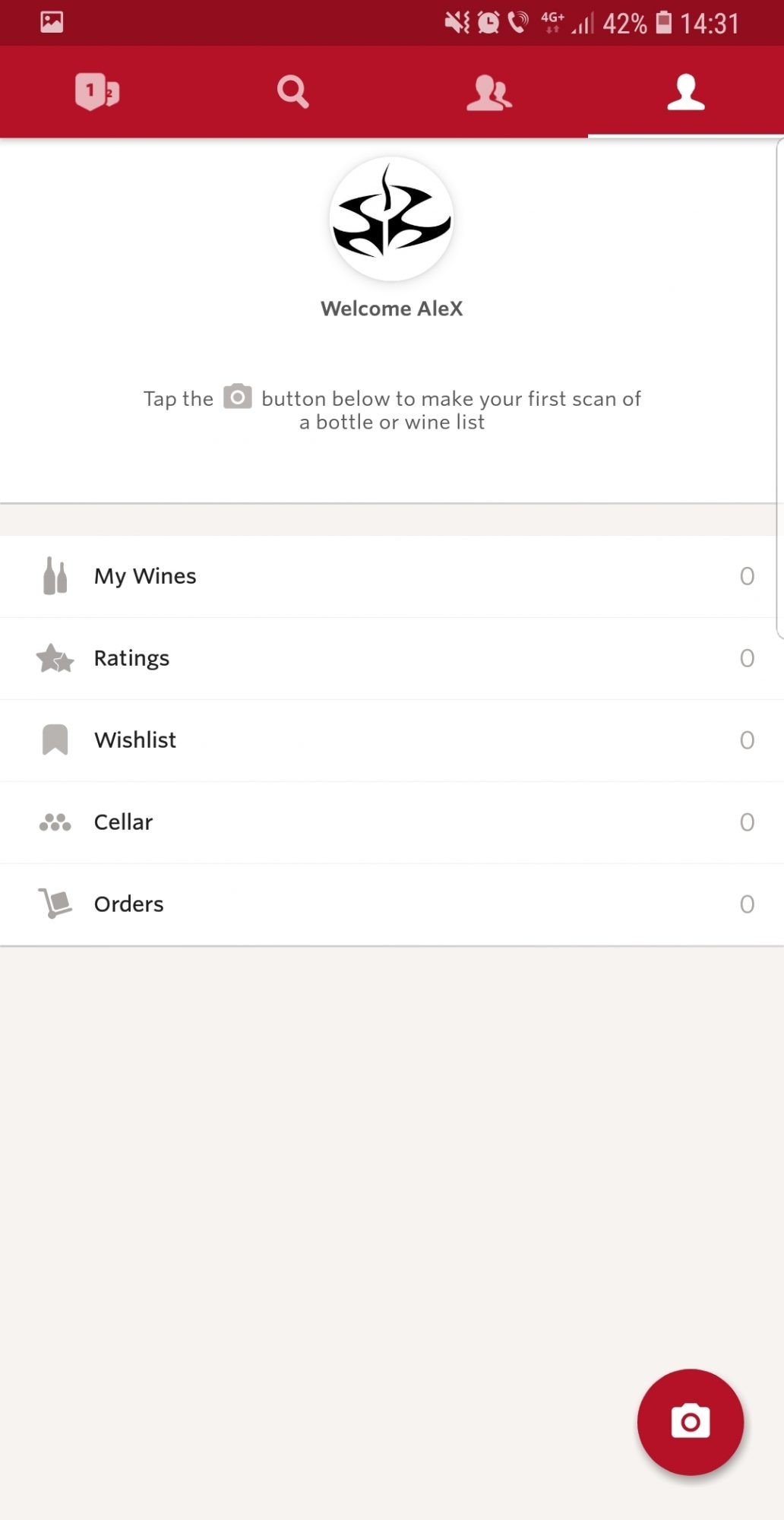The image size is (784, 1520).
Task: View the Ratings row
Action: click(x=392, y=658)
